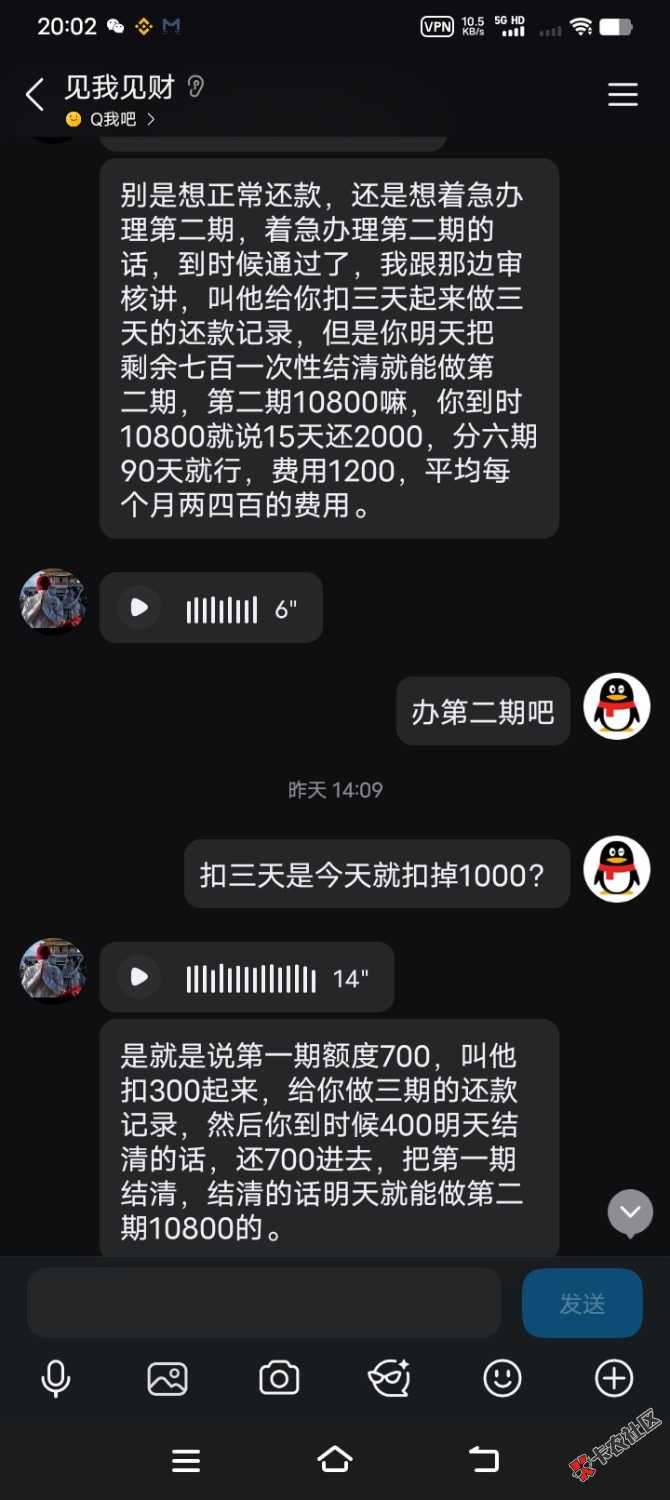The image size is (670, 1500).
Task: Focus the message input field
Action: [x=264, y=1303]
